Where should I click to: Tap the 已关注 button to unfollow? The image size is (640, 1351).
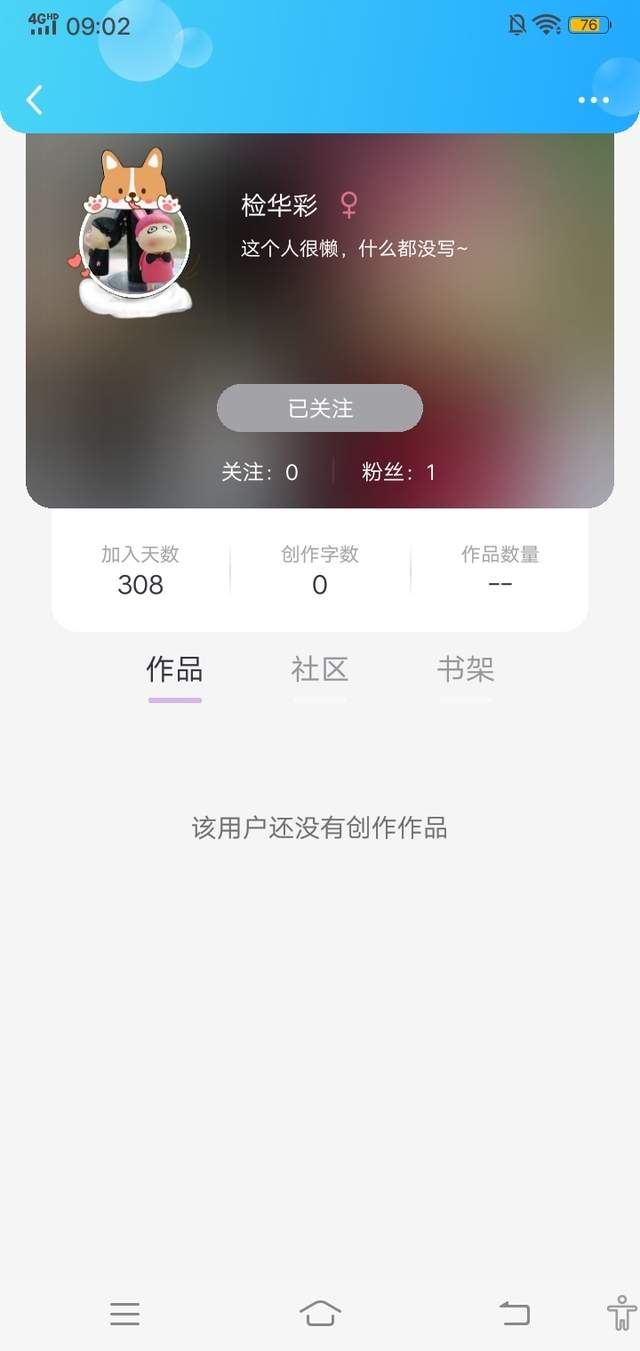point(320,408)
